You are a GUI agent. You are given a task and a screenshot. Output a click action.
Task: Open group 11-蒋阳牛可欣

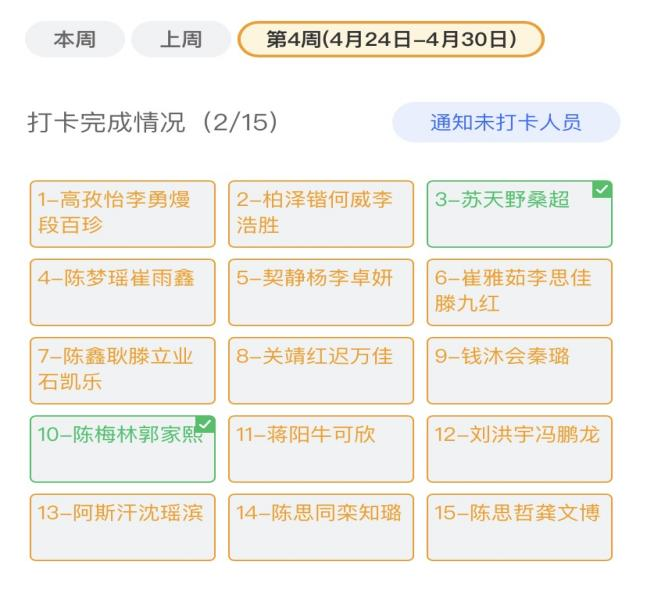(320, 448)
